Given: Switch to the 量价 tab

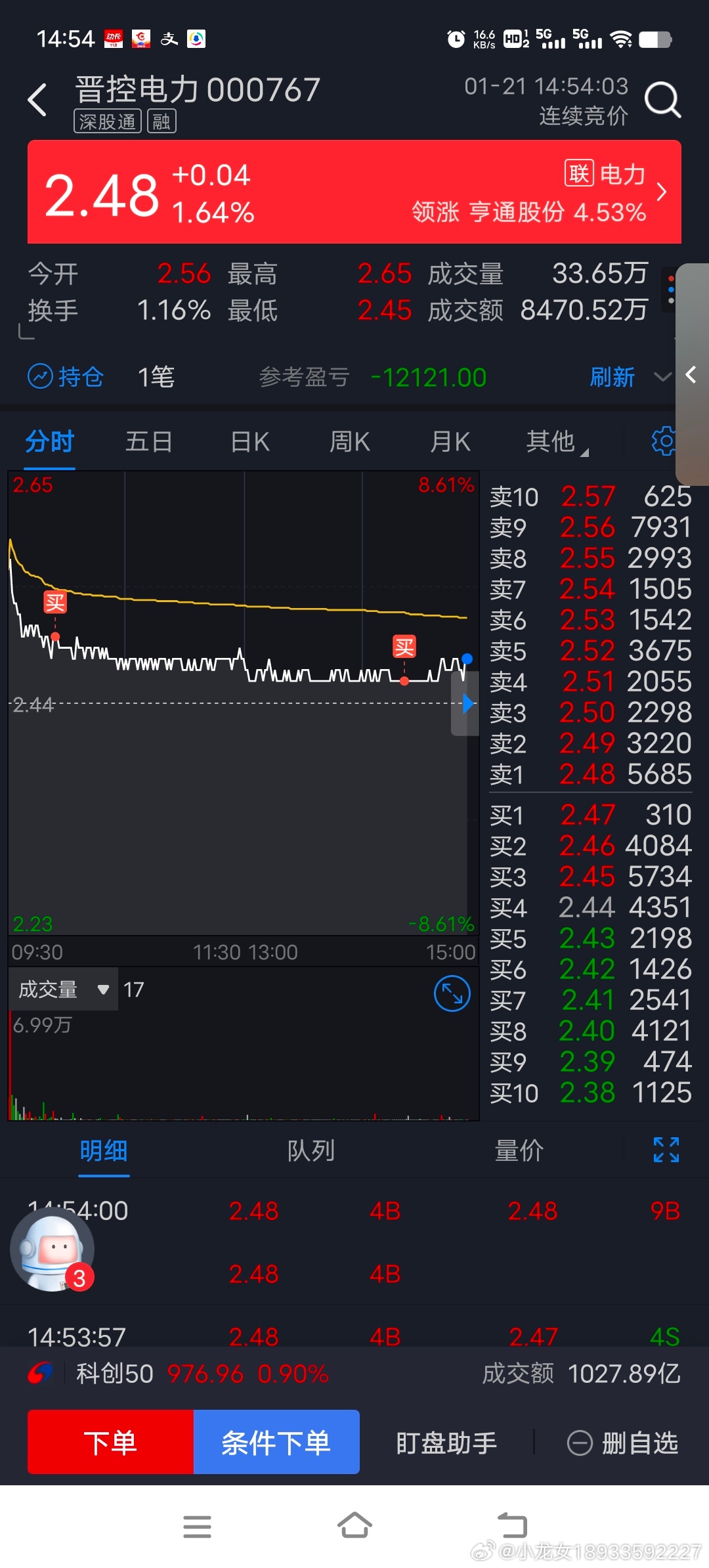Looking at the screenshot, I should coord(519,1150).
